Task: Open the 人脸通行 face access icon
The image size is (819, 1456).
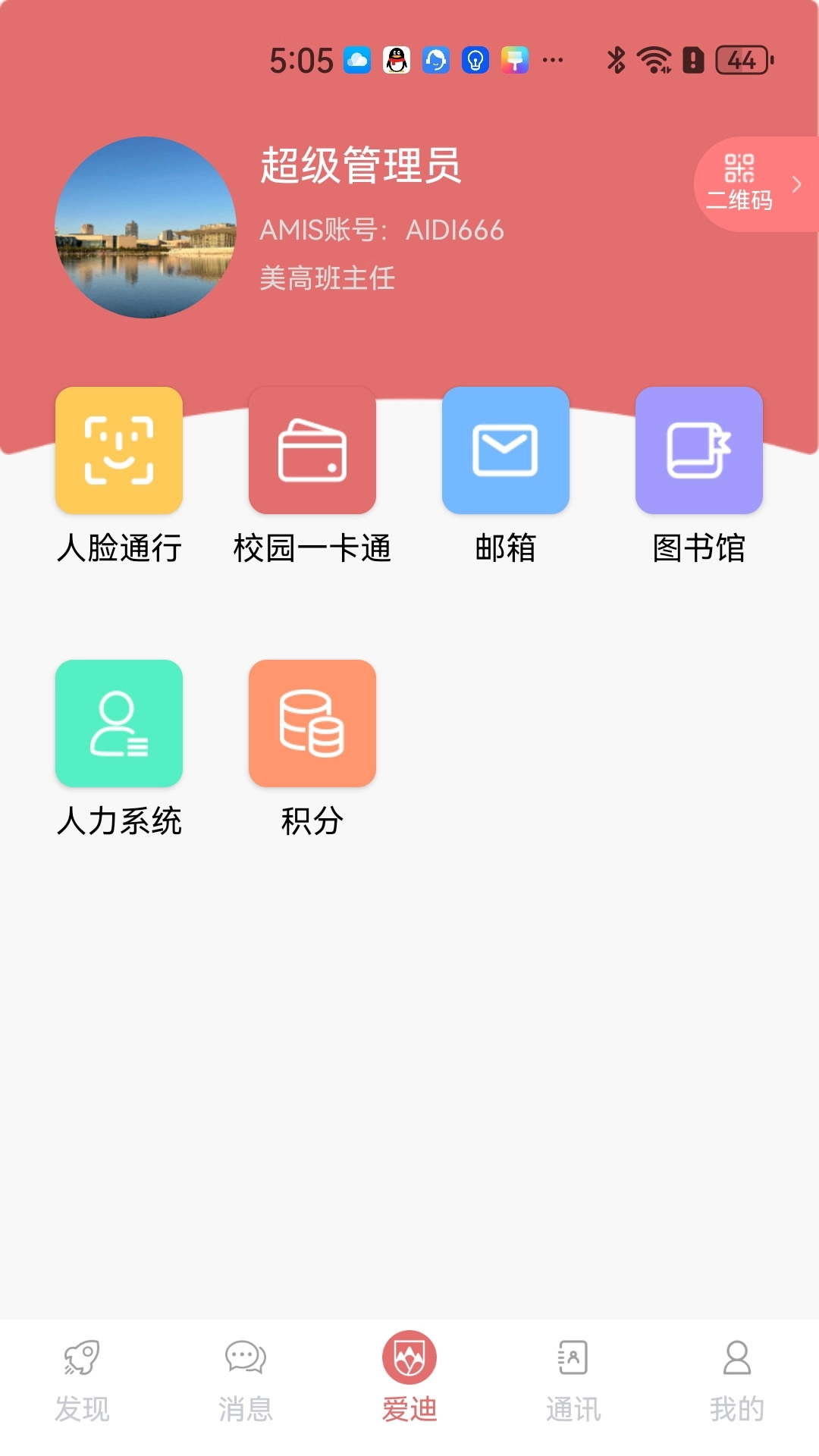Action: 118,450
